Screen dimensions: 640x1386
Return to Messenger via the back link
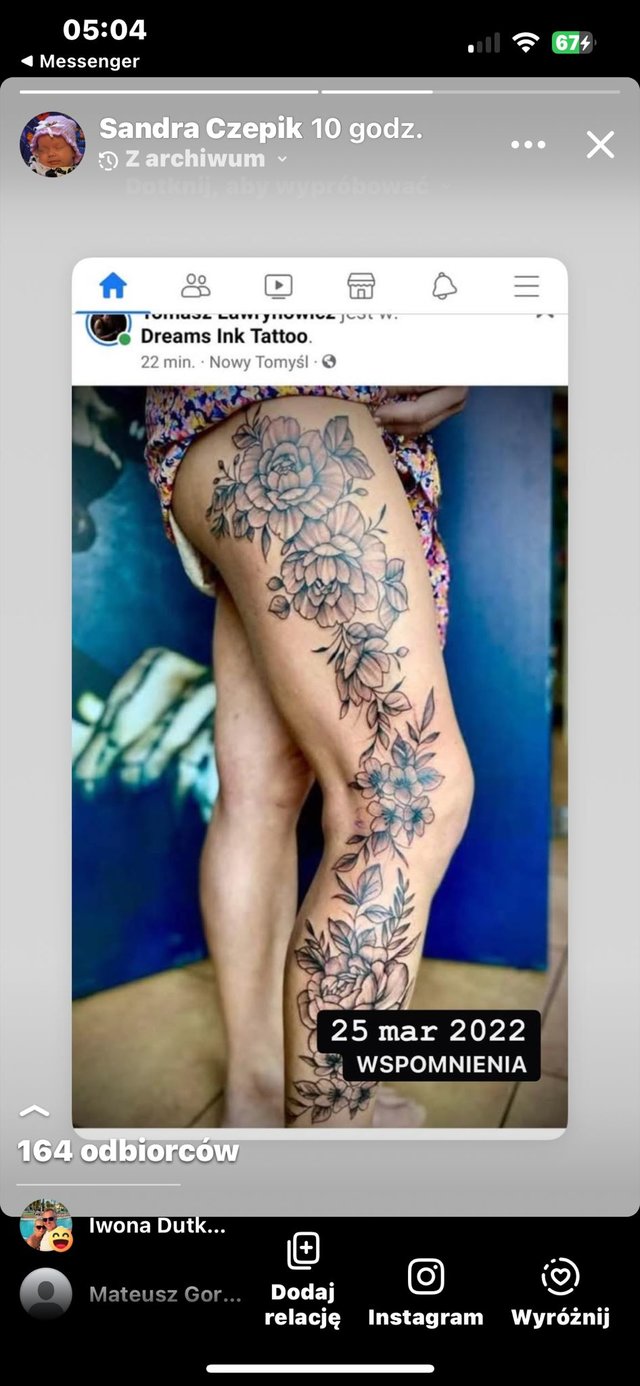pos(80,61)
